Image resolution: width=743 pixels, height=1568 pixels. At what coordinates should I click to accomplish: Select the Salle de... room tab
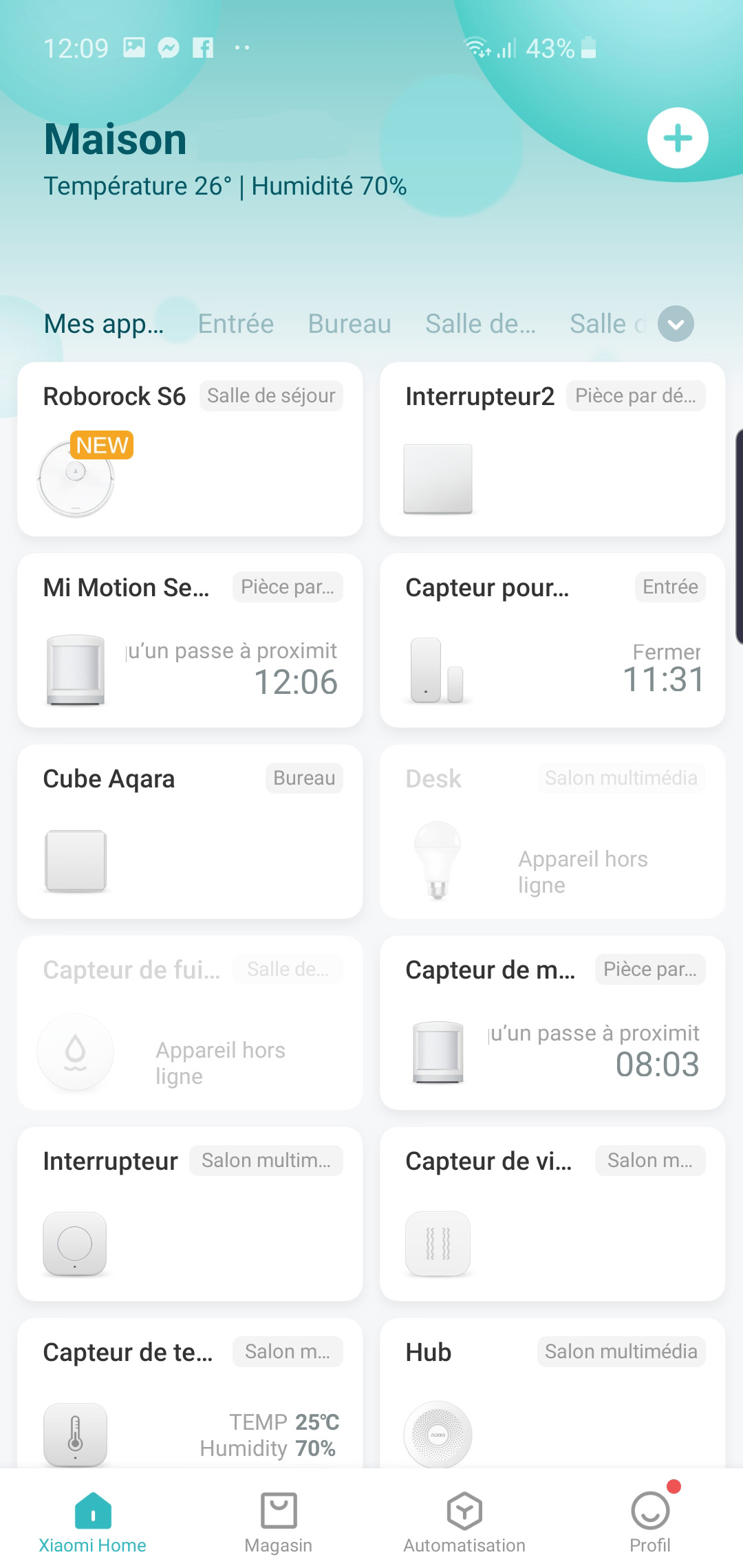[x=480, y=324]
